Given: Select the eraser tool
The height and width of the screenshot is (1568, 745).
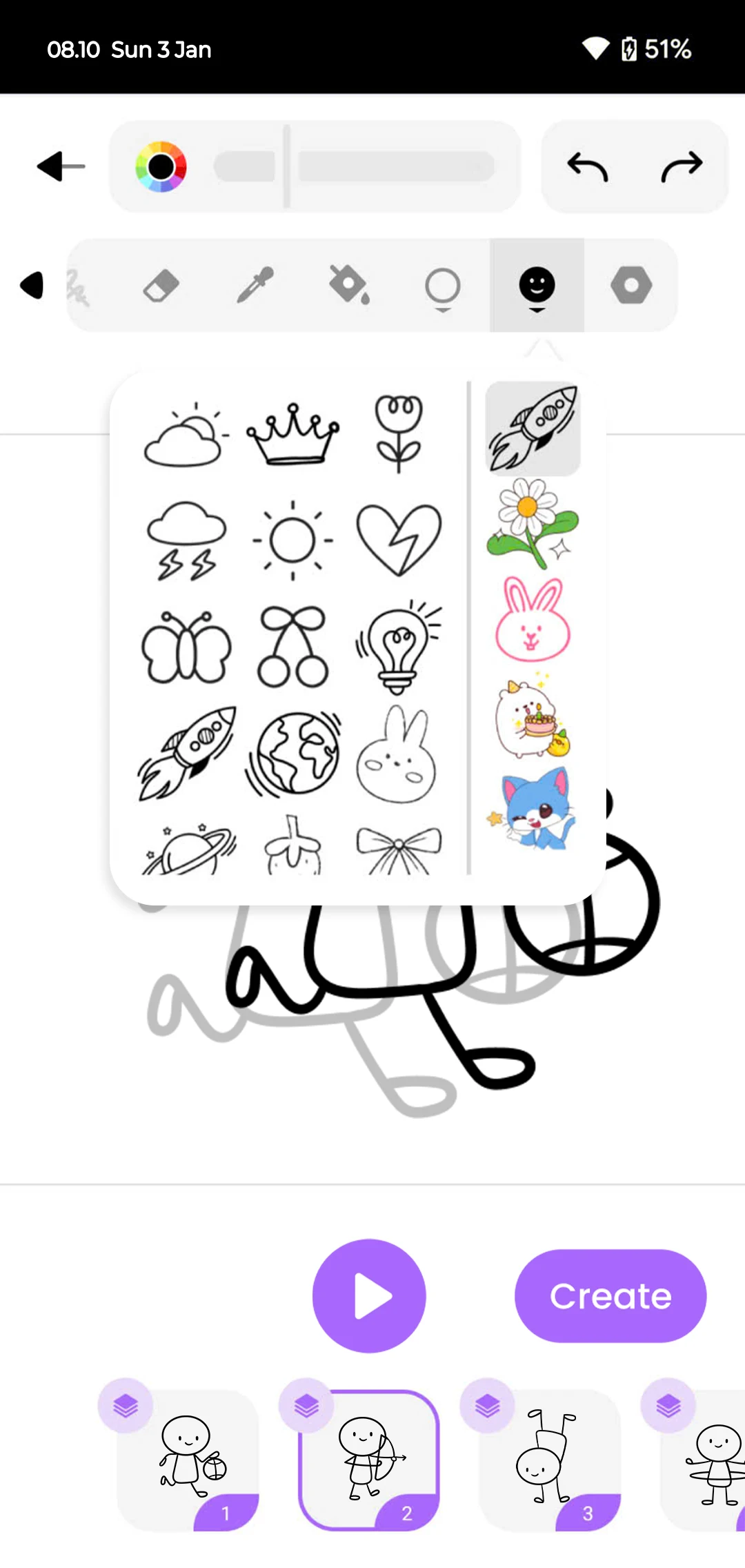Looking at the screenshot, I should (x=161, y=285).
